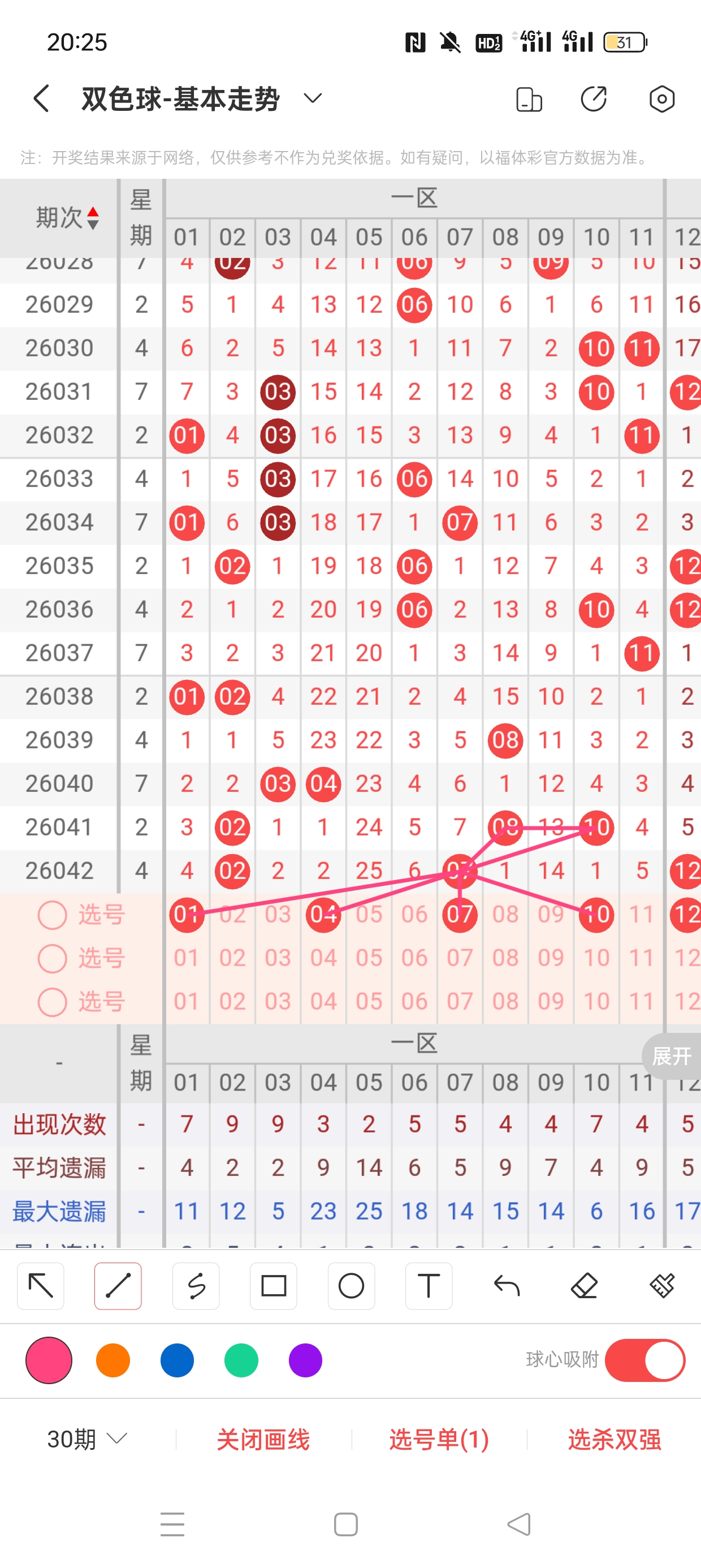
Task: Toggle the 球心吸附 switch off
Action: [x=645, y=1360]
